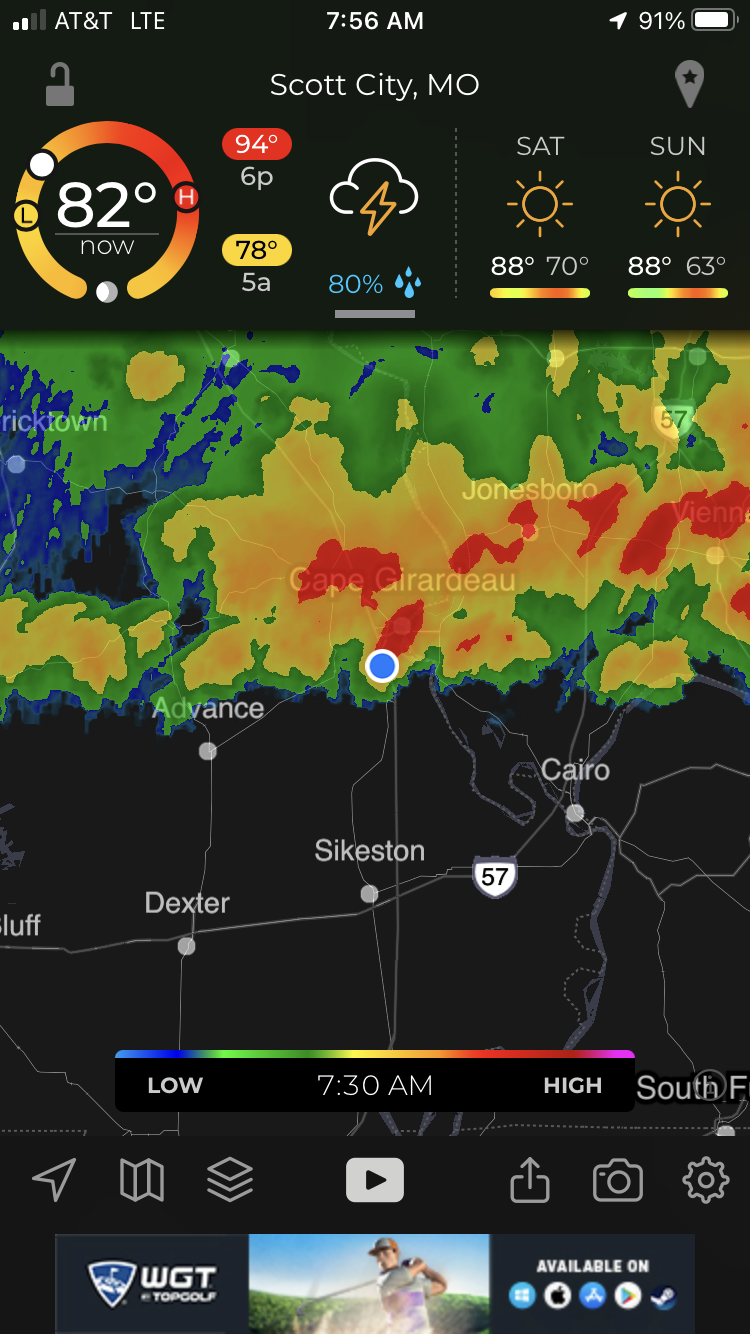Viewport: 750px width, 1334px height.
Task: Play the radar animation
Action: (x=375, y=1181)
